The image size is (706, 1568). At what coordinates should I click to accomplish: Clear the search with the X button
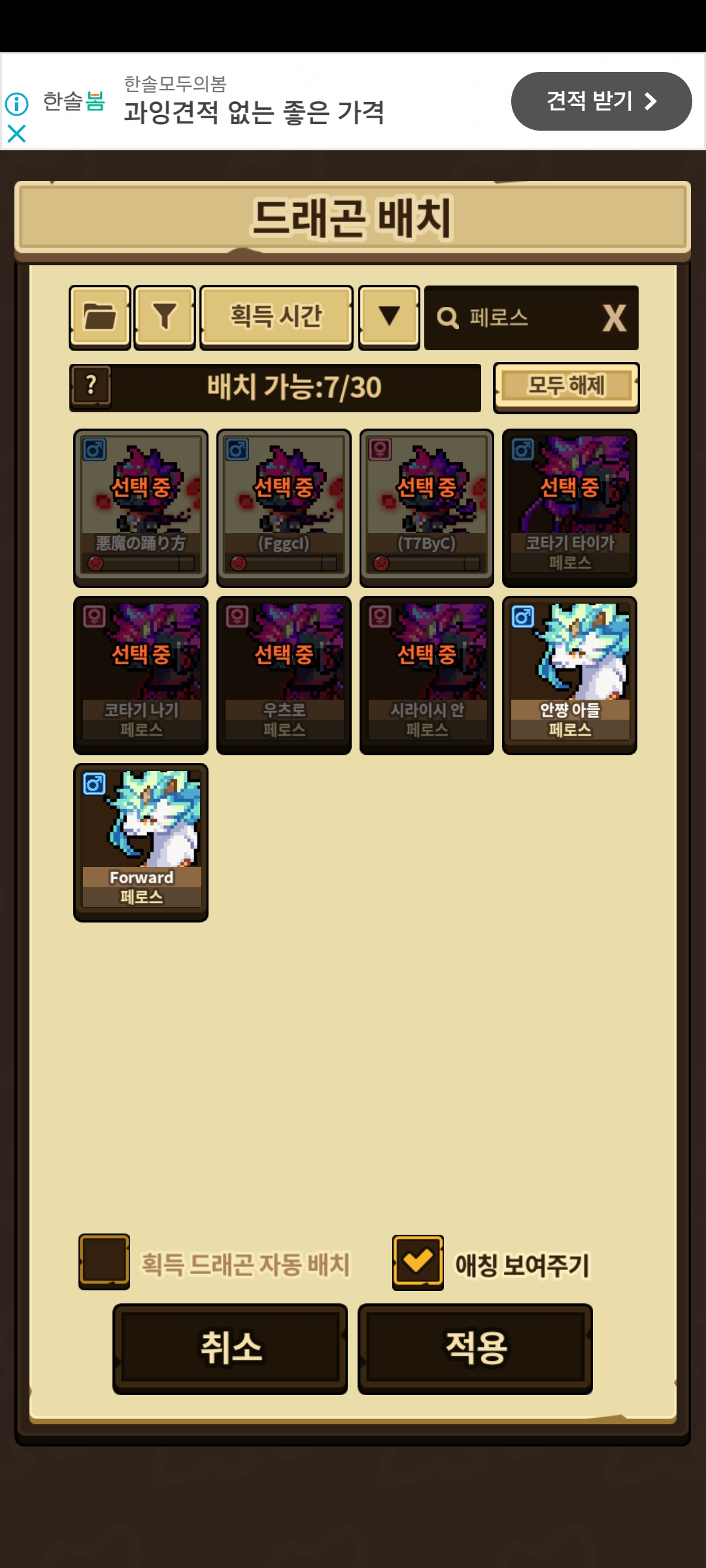[x=614, y=318]
